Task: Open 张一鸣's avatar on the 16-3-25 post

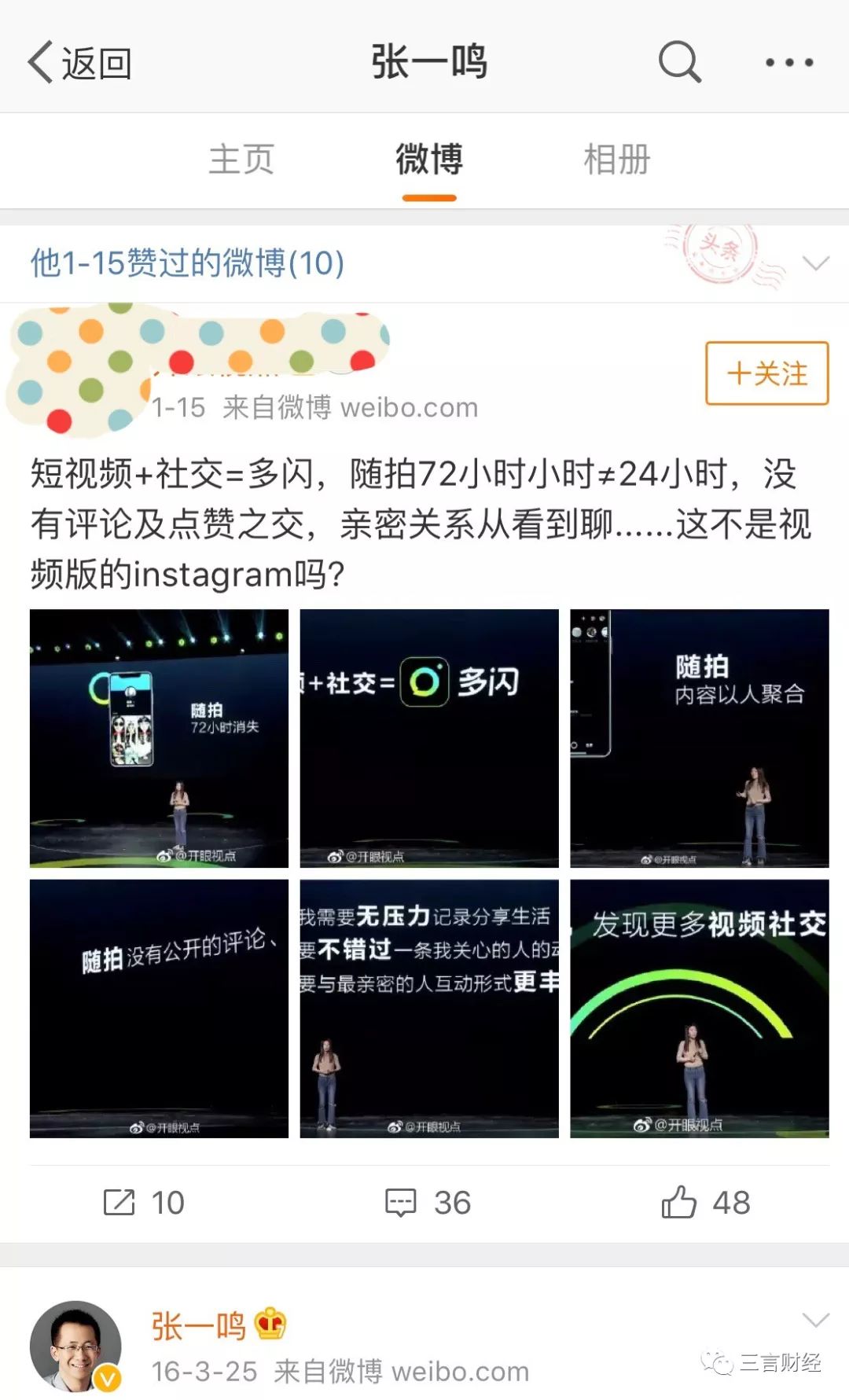Action: click(x=76, y=1346)
